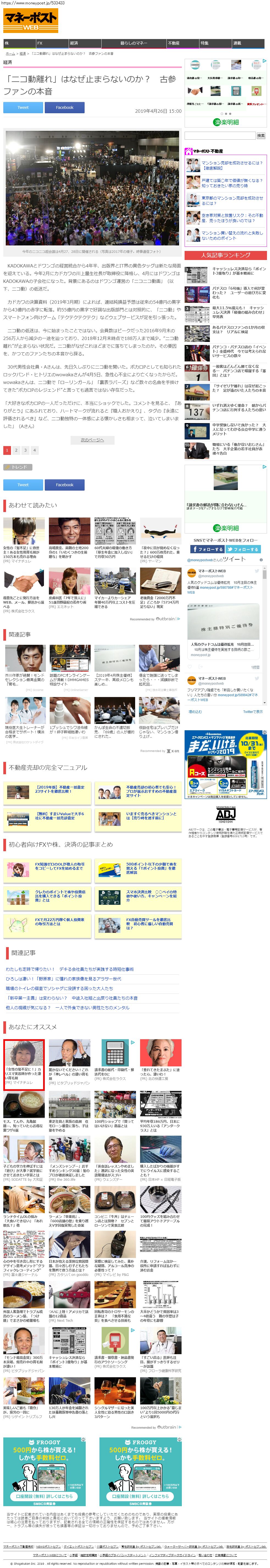Viewport: 270px width, 1568px height.
Task: Tap the 検索 search button
Action: pos(261,136)
